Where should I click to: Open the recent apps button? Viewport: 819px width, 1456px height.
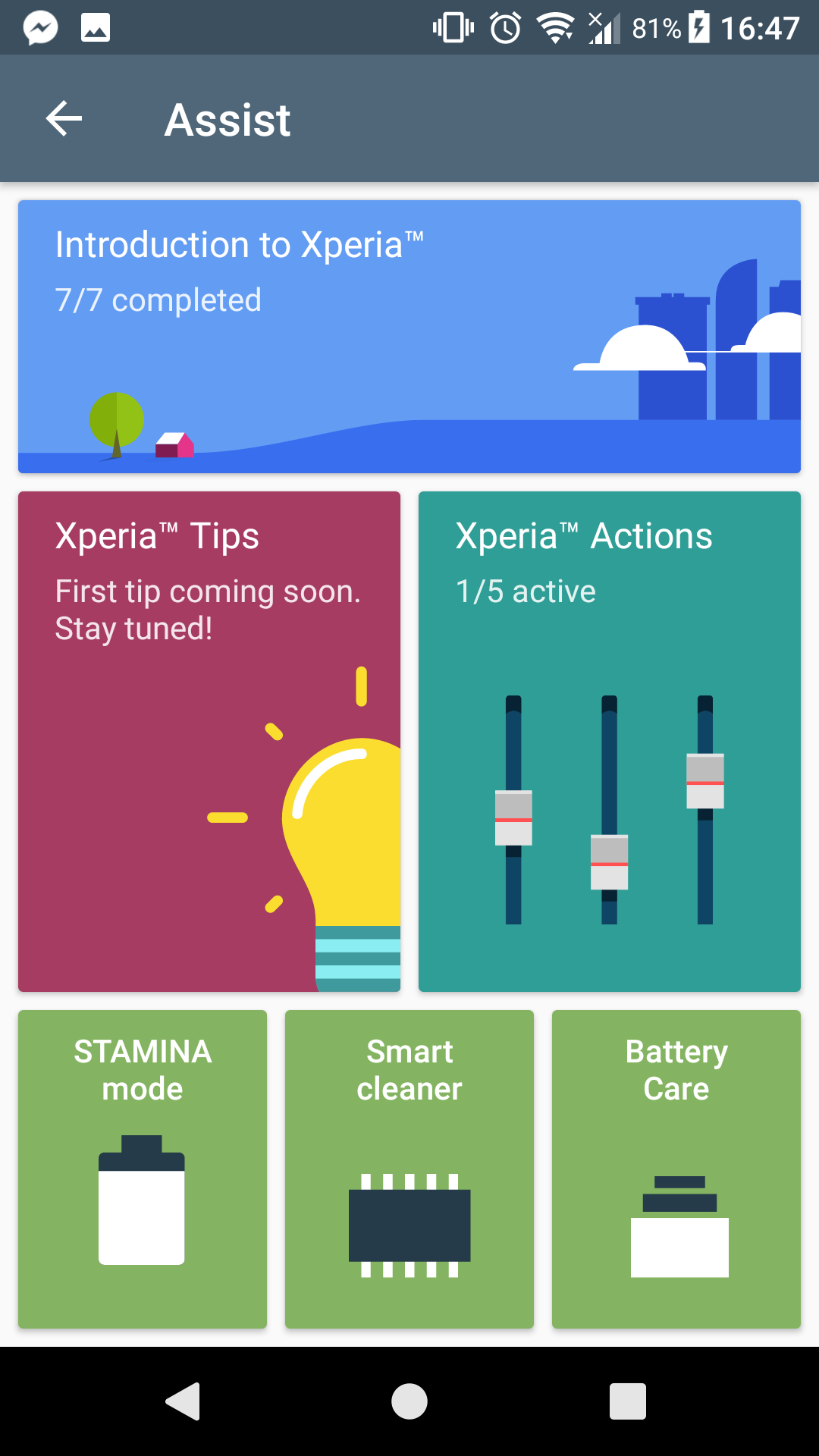click(627, 1401)
